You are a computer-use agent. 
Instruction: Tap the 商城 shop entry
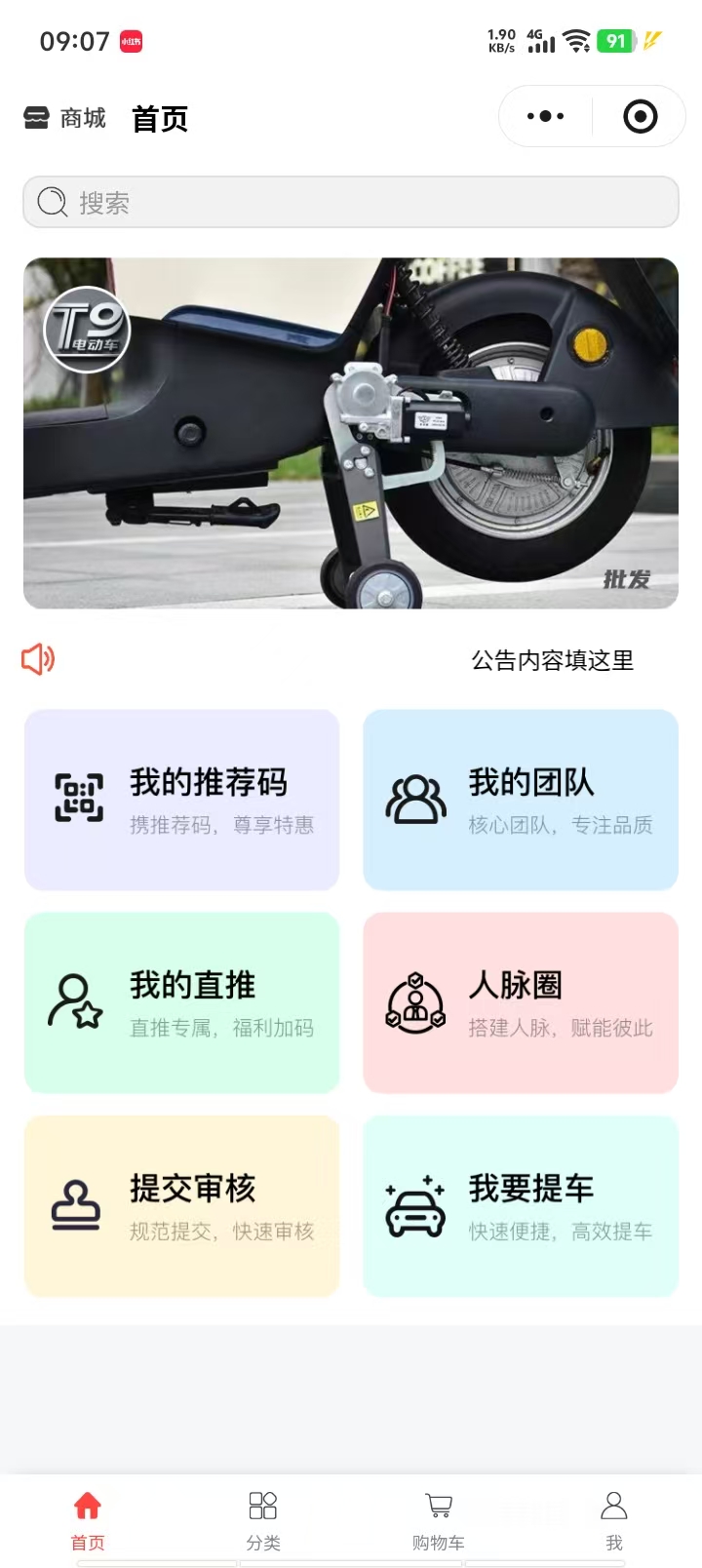coord(64,118)
